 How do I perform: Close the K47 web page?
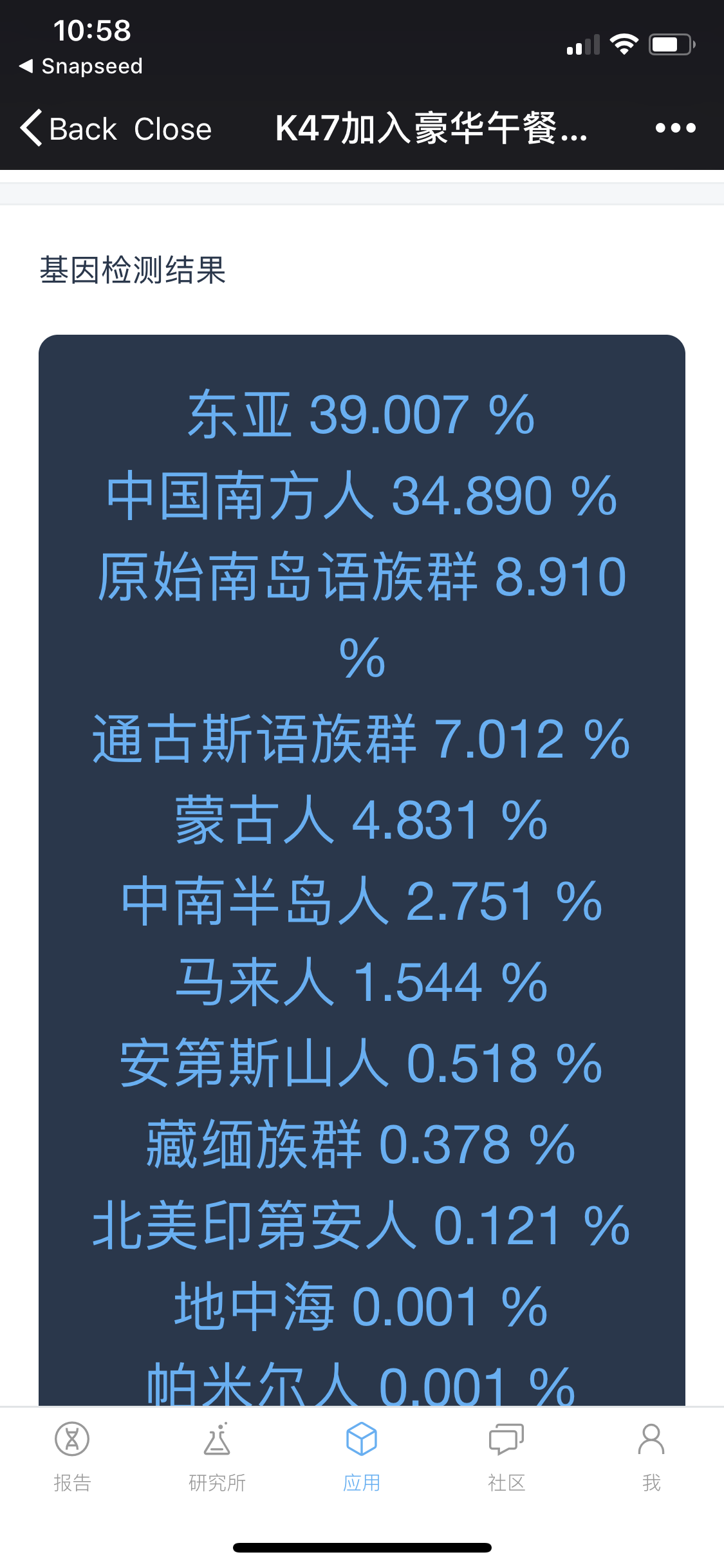tap(172, 129)
